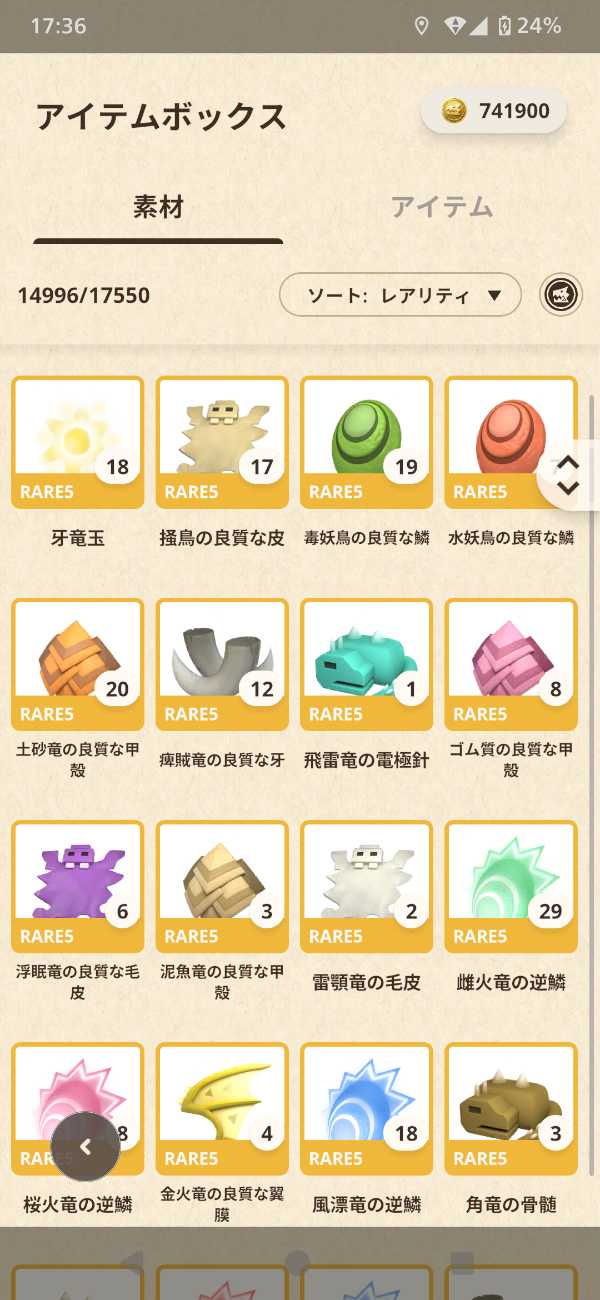Open 角竜の骨髄 material
The image size is (600, 1300).
[x=510, y=1108]
